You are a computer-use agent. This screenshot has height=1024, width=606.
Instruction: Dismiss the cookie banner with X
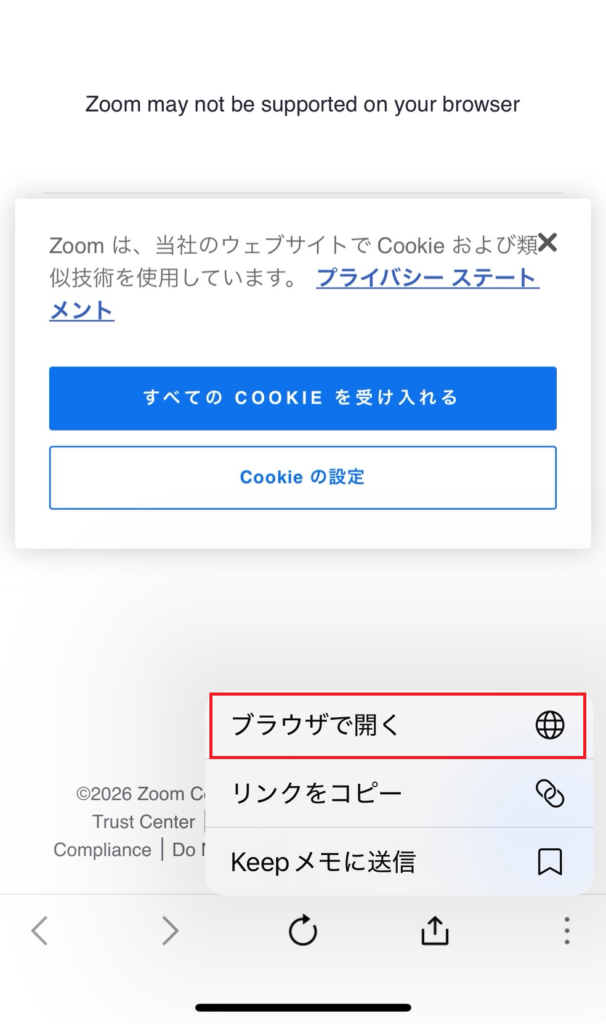click(x=547, y=242)
